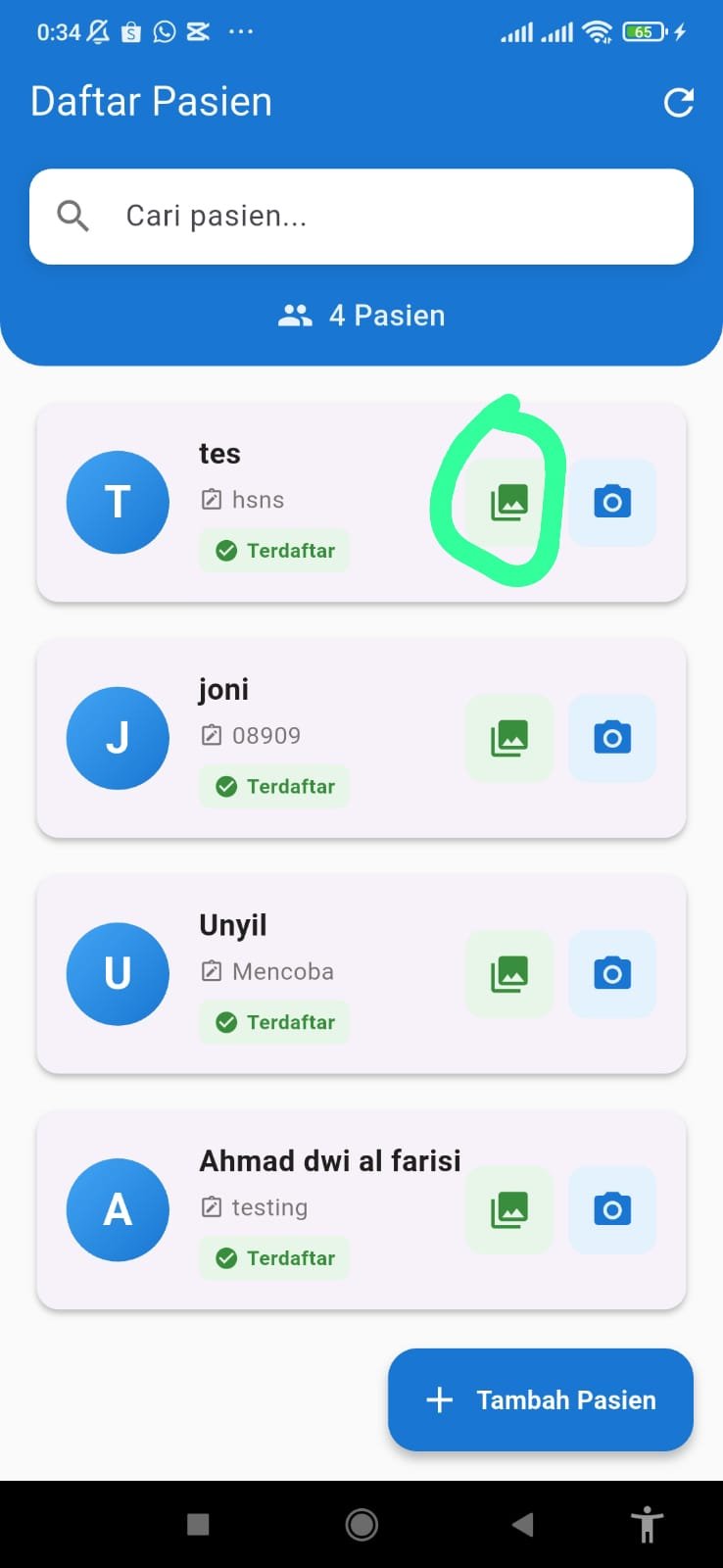Open camera for patient Unyil
The image size is (723, 1568).
pyautogui.click(x=611, y=974)
